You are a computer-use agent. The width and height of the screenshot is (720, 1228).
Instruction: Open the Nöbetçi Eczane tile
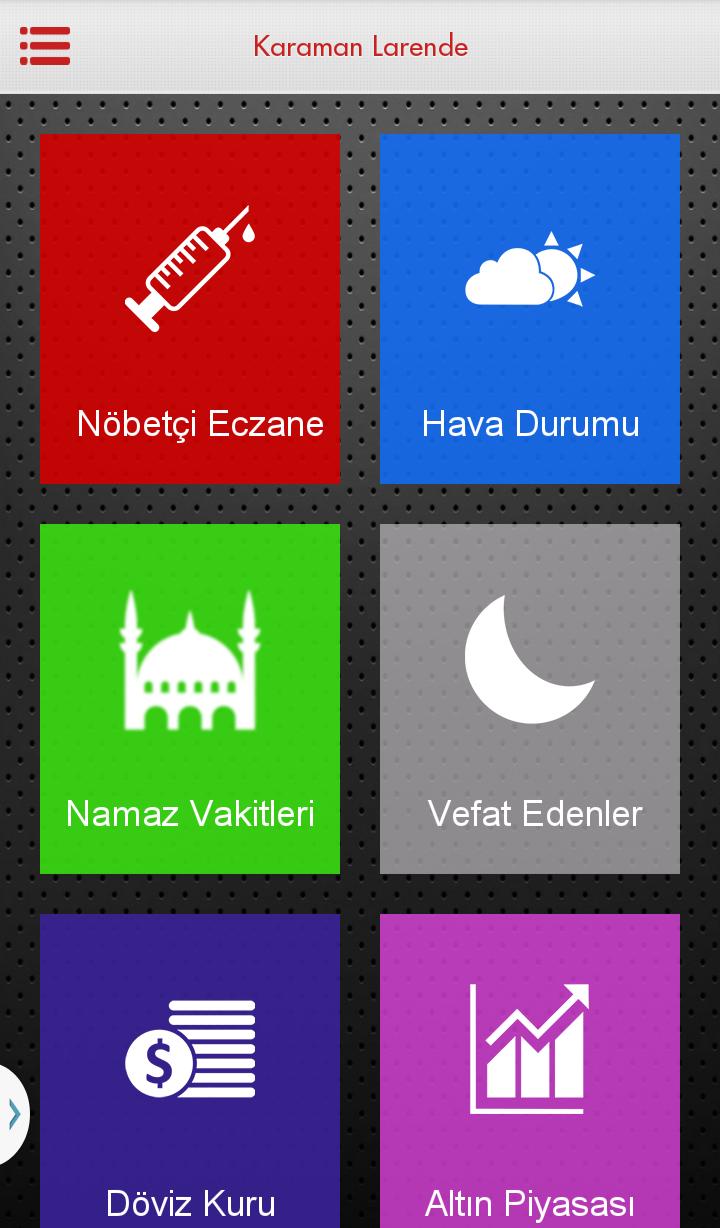point(190,309)
